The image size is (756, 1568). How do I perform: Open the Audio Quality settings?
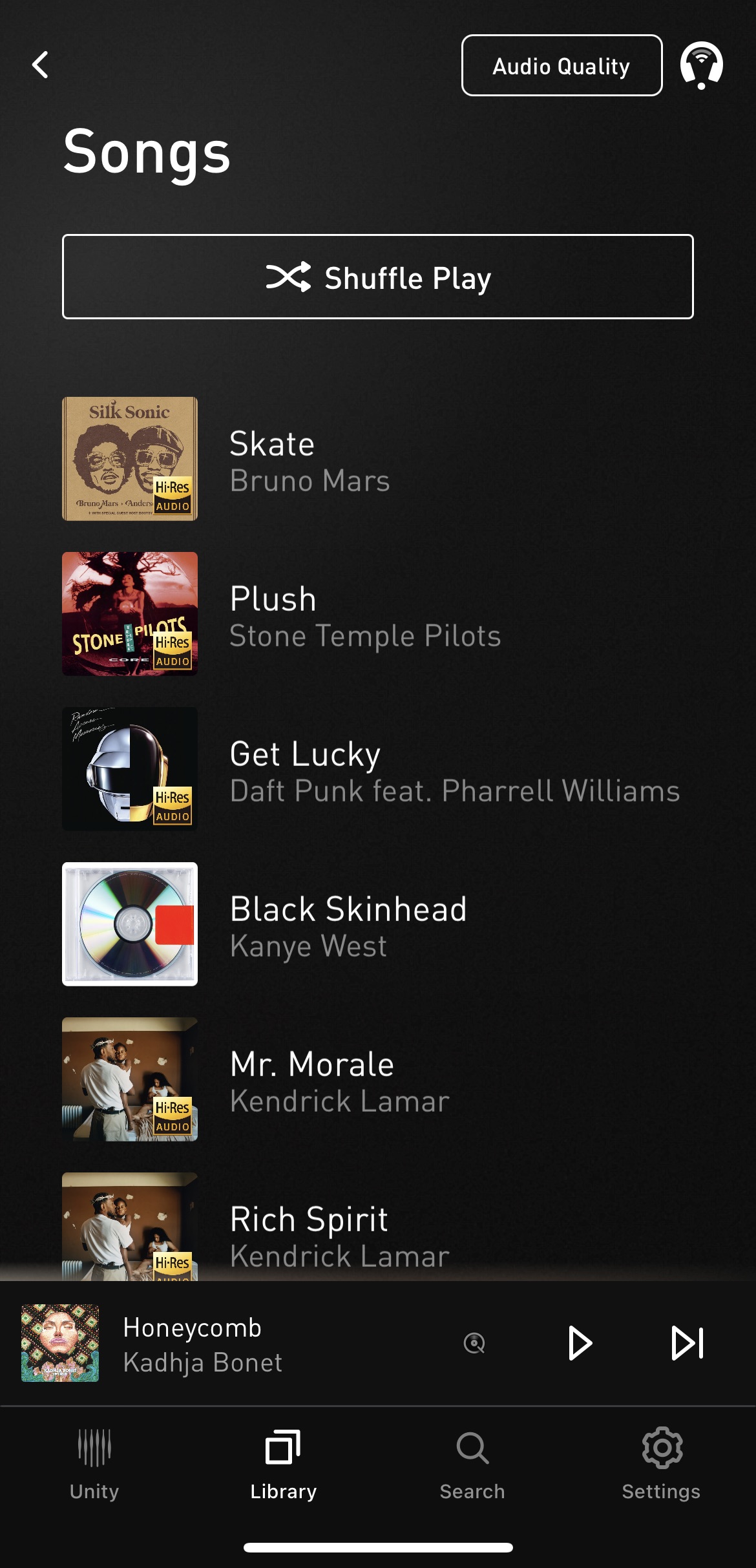[562, 65]
